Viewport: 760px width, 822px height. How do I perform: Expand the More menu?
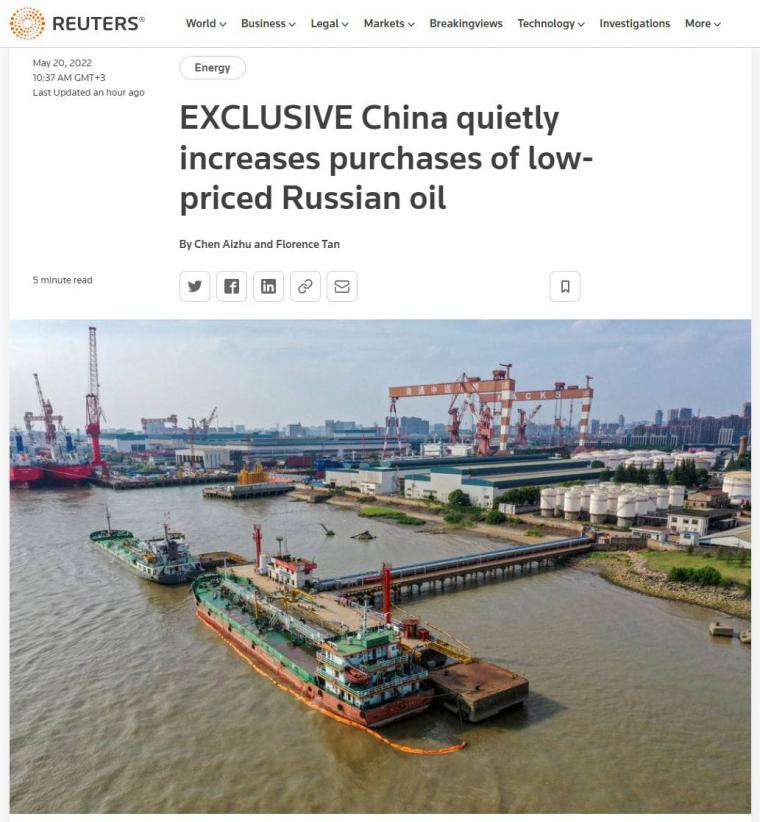[x=702, y=24]
